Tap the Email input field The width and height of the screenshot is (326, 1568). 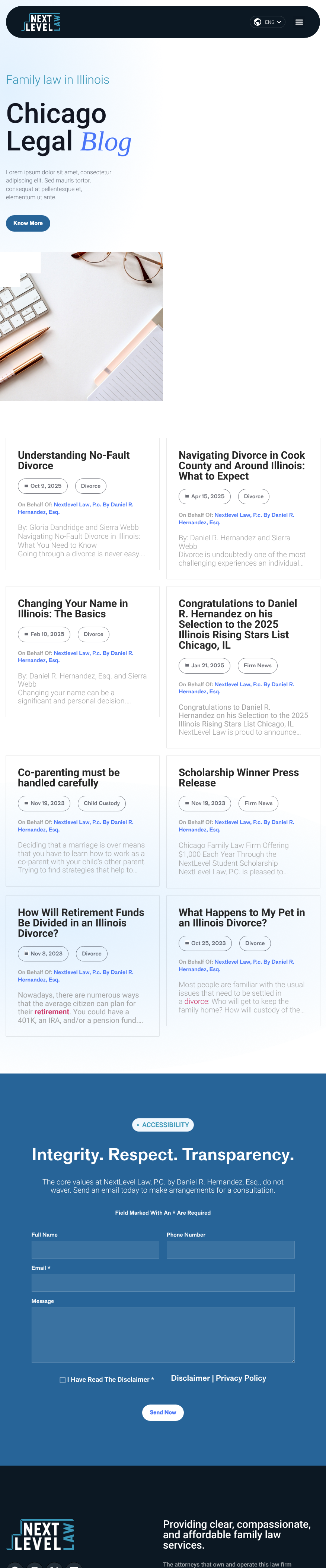pyautogui.click(x=163, y=1282)
